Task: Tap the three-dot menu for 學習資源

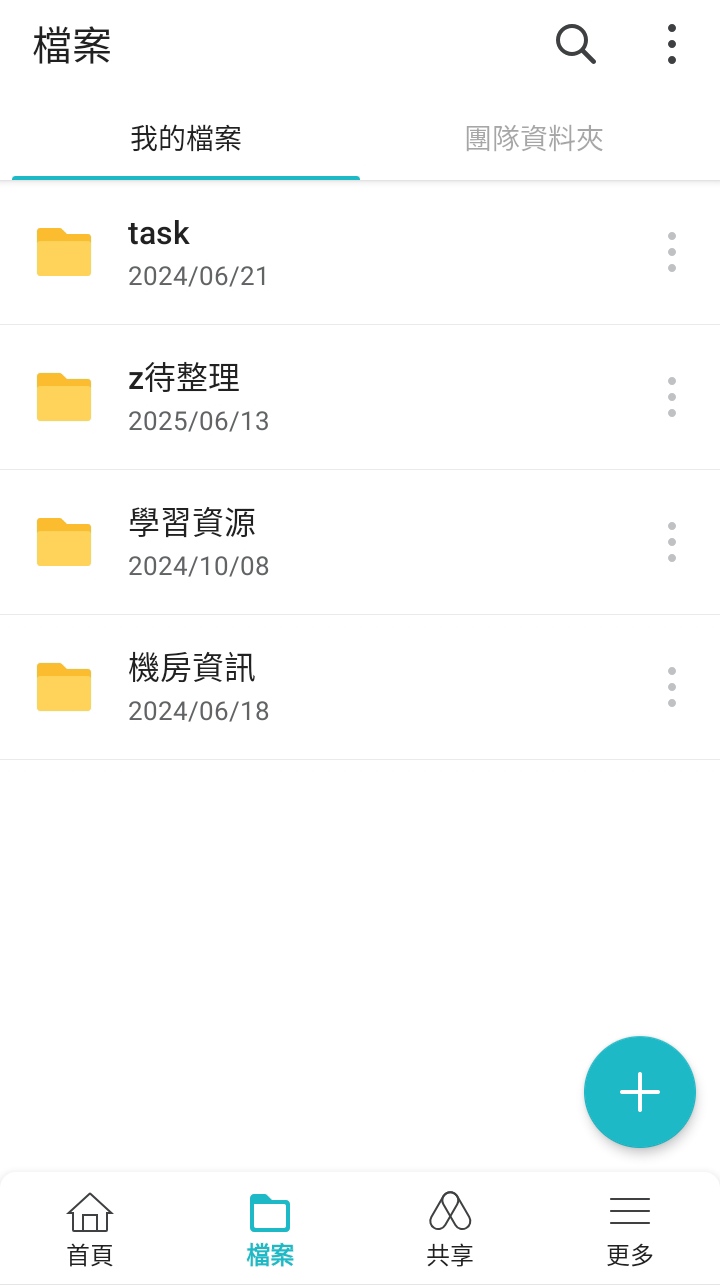Action: click(x=671, y=542)
